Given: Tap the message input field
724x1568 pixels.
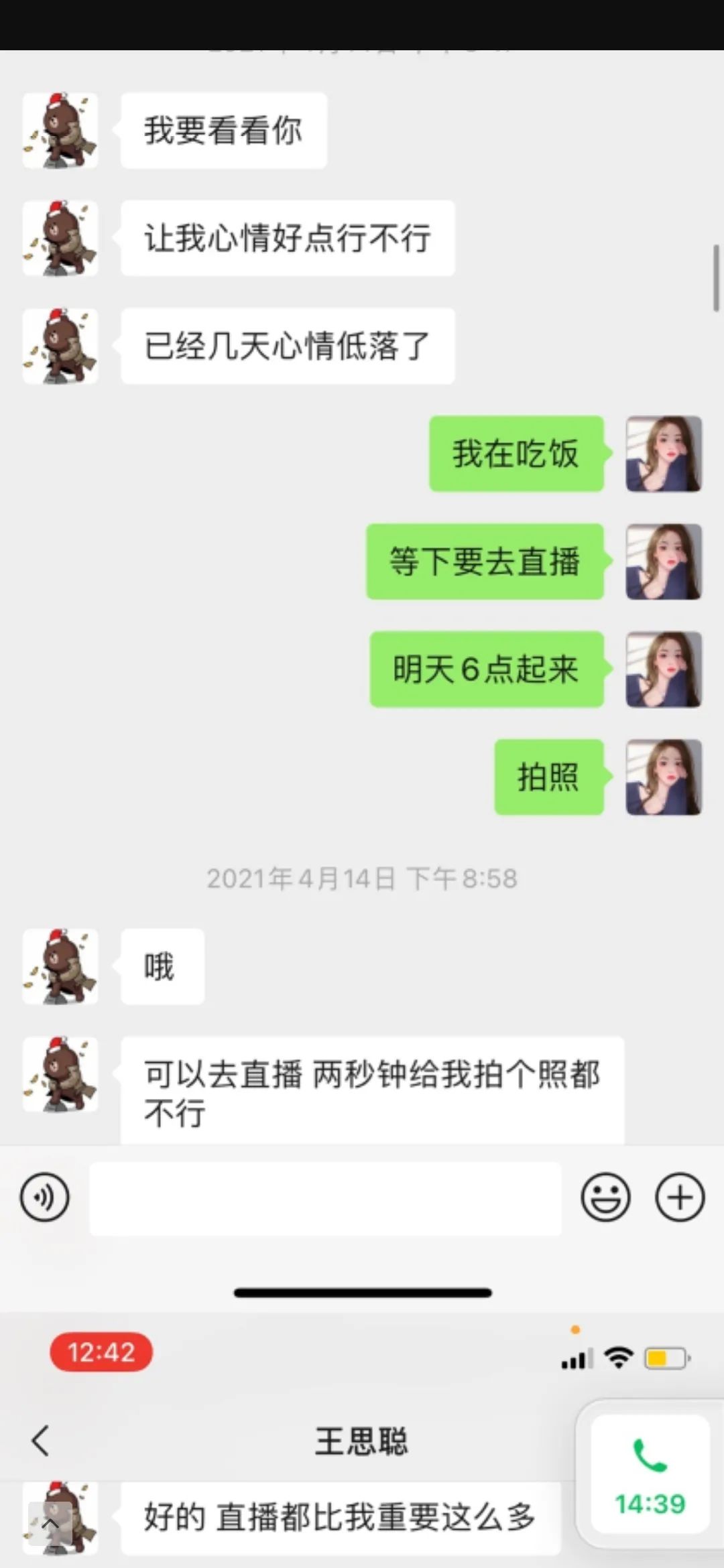Looking at the screenshot, I should 325,1199.
